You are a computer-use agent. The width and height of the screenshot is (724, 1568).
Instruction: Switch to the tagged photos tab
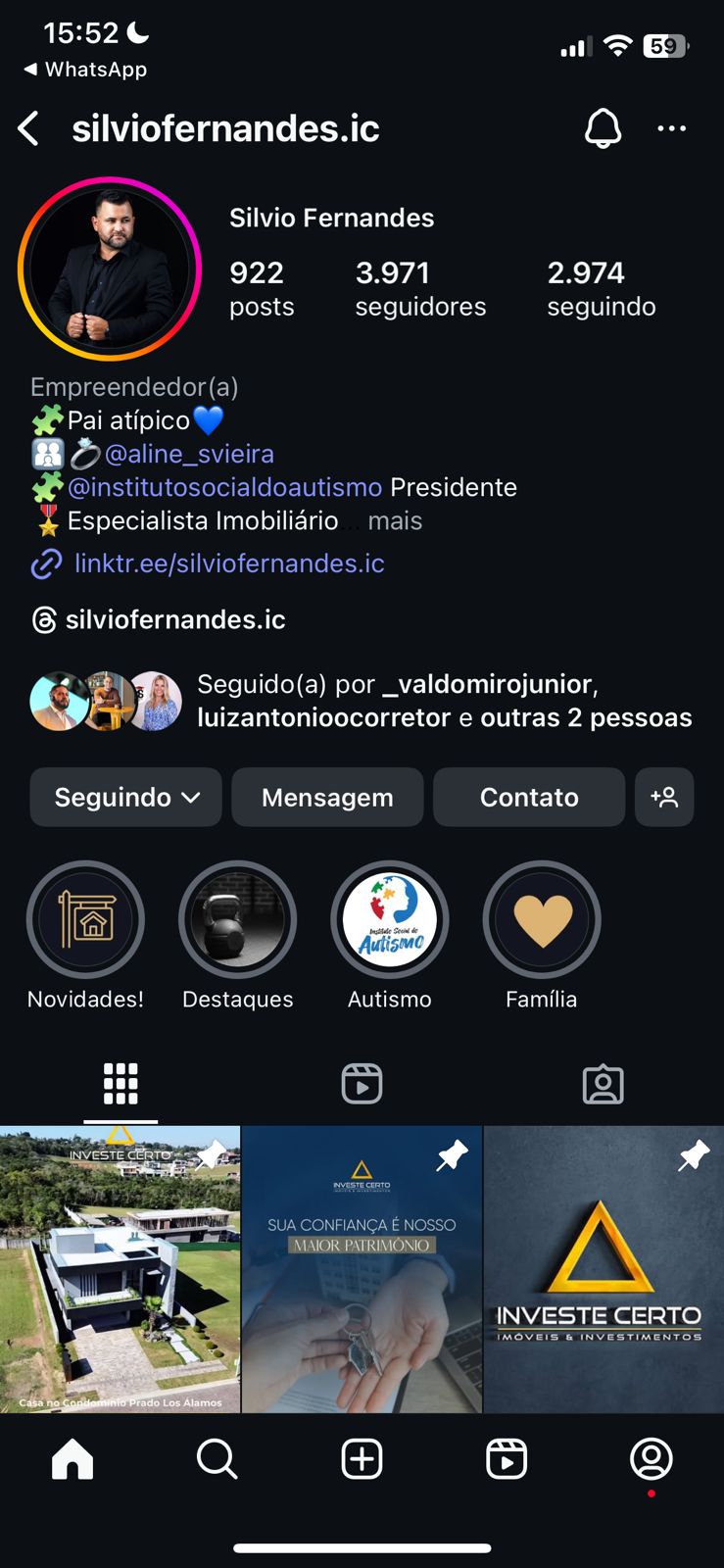click(x=603, y=1084)
